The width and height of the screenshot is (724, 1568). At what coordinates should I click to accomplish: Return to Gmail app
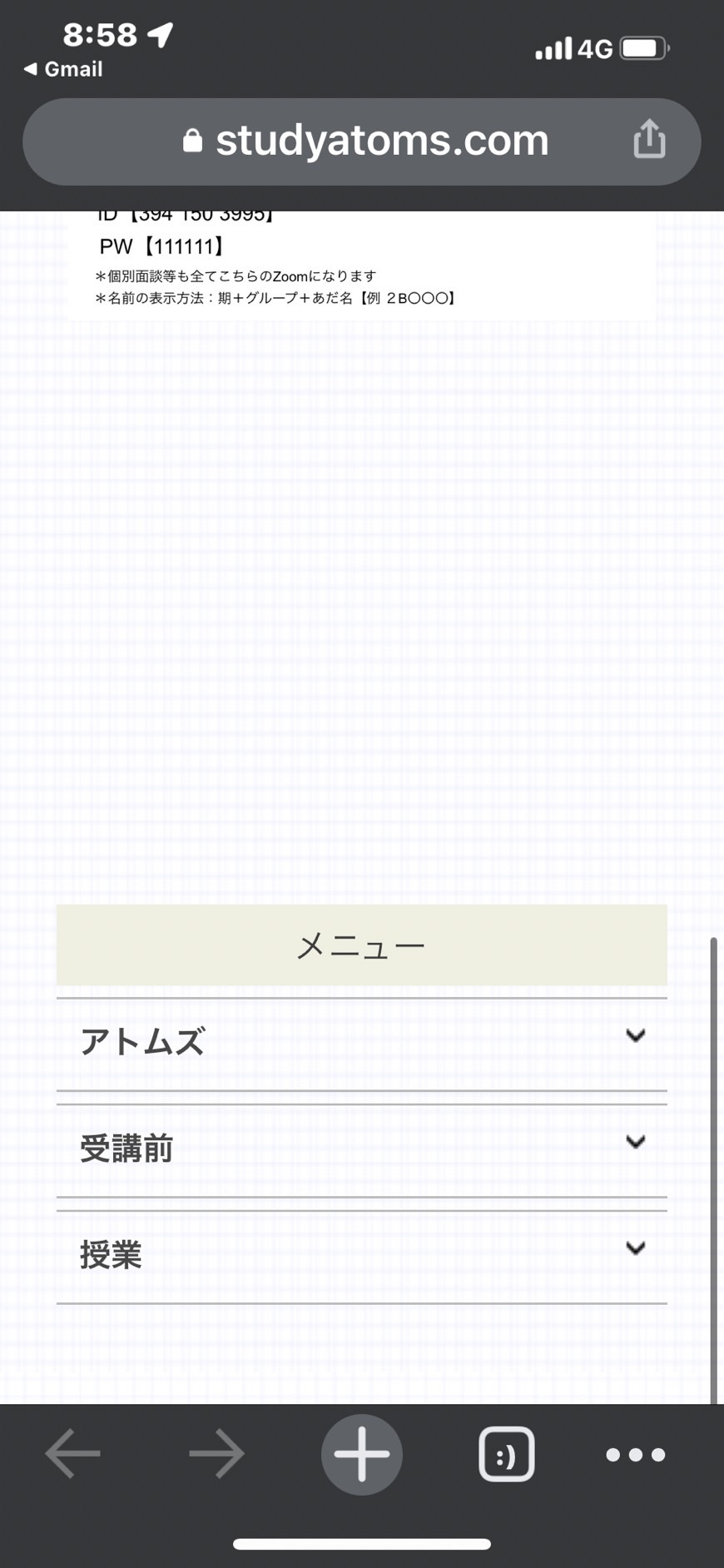coord(64,69)
